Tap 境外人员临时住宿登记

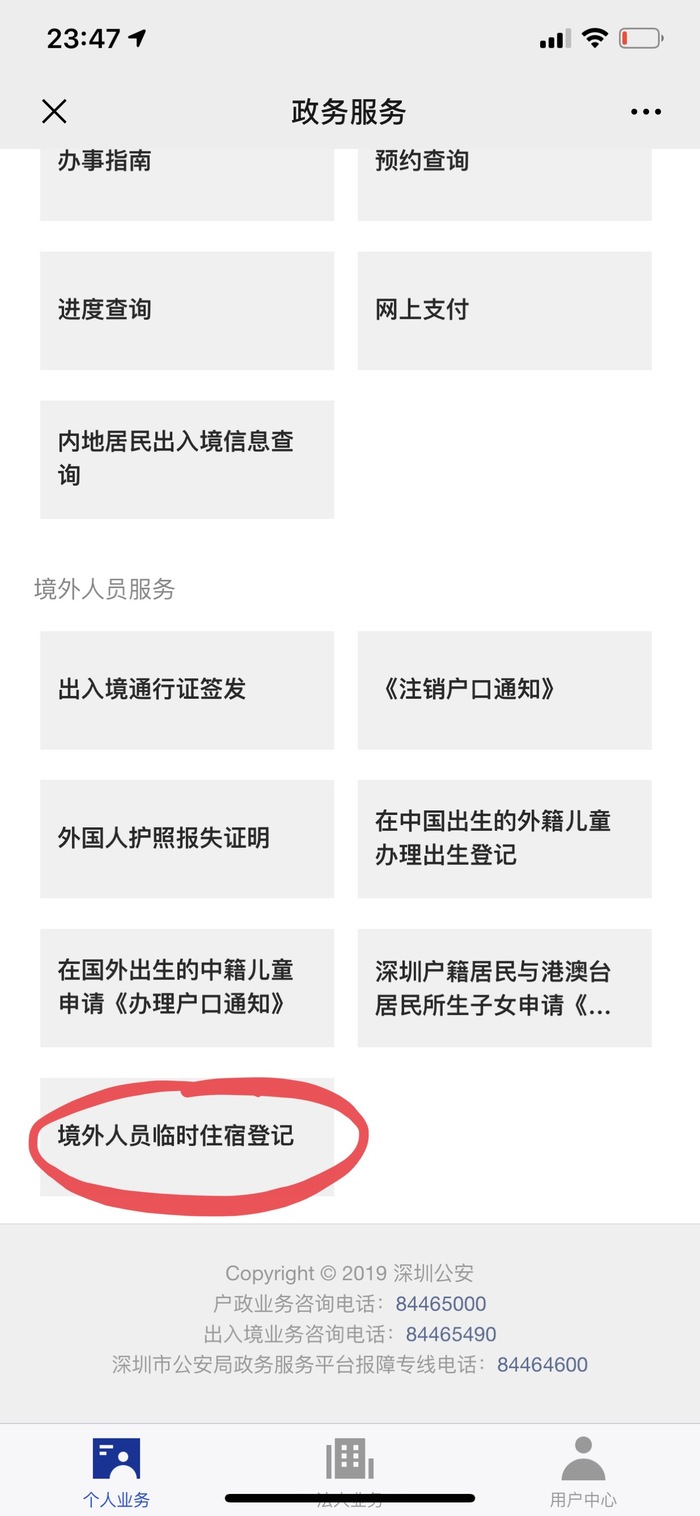coord(187,1137)
